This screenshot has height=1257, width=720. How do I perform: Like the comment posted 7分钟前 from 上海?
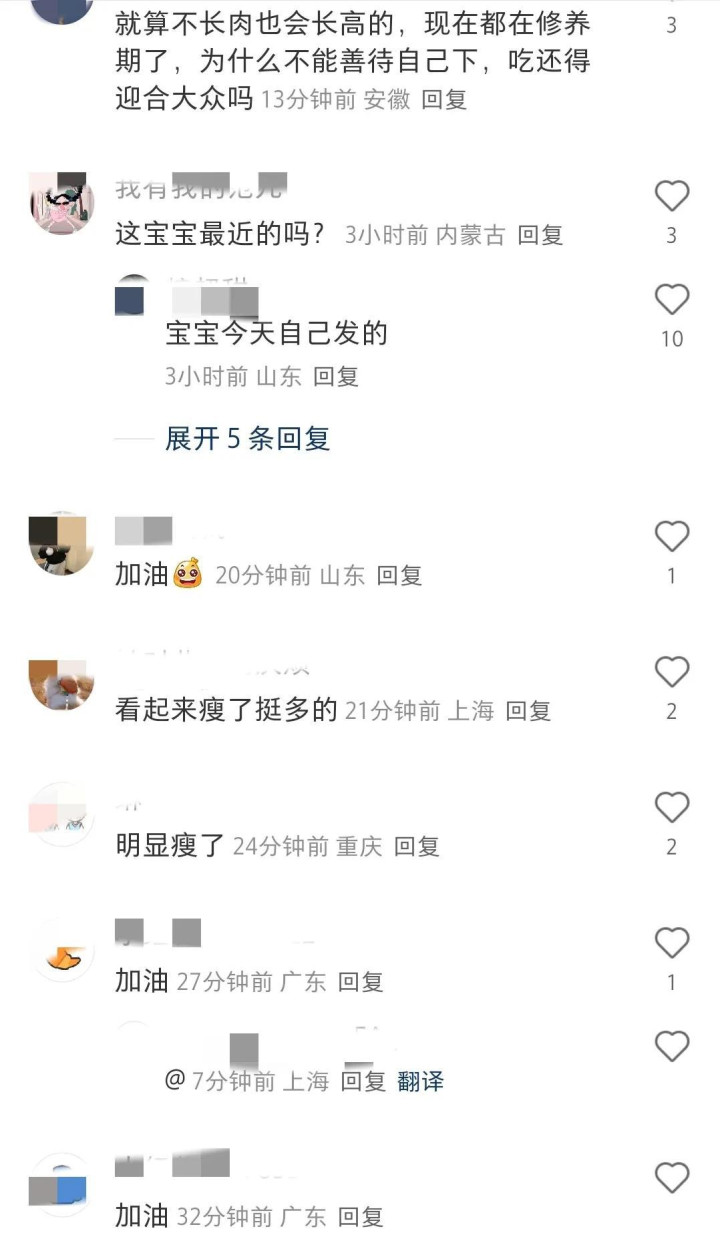[x=671, y=1047]
